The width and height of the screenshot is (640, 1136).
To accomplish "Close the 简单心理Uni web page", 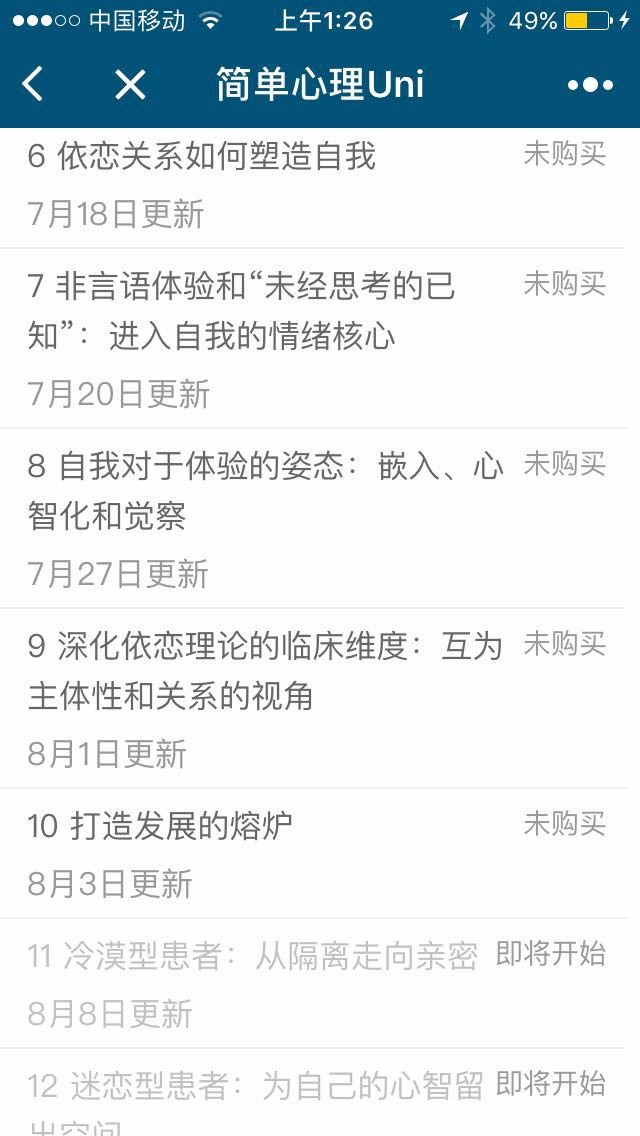I will (x=130, y=85).
